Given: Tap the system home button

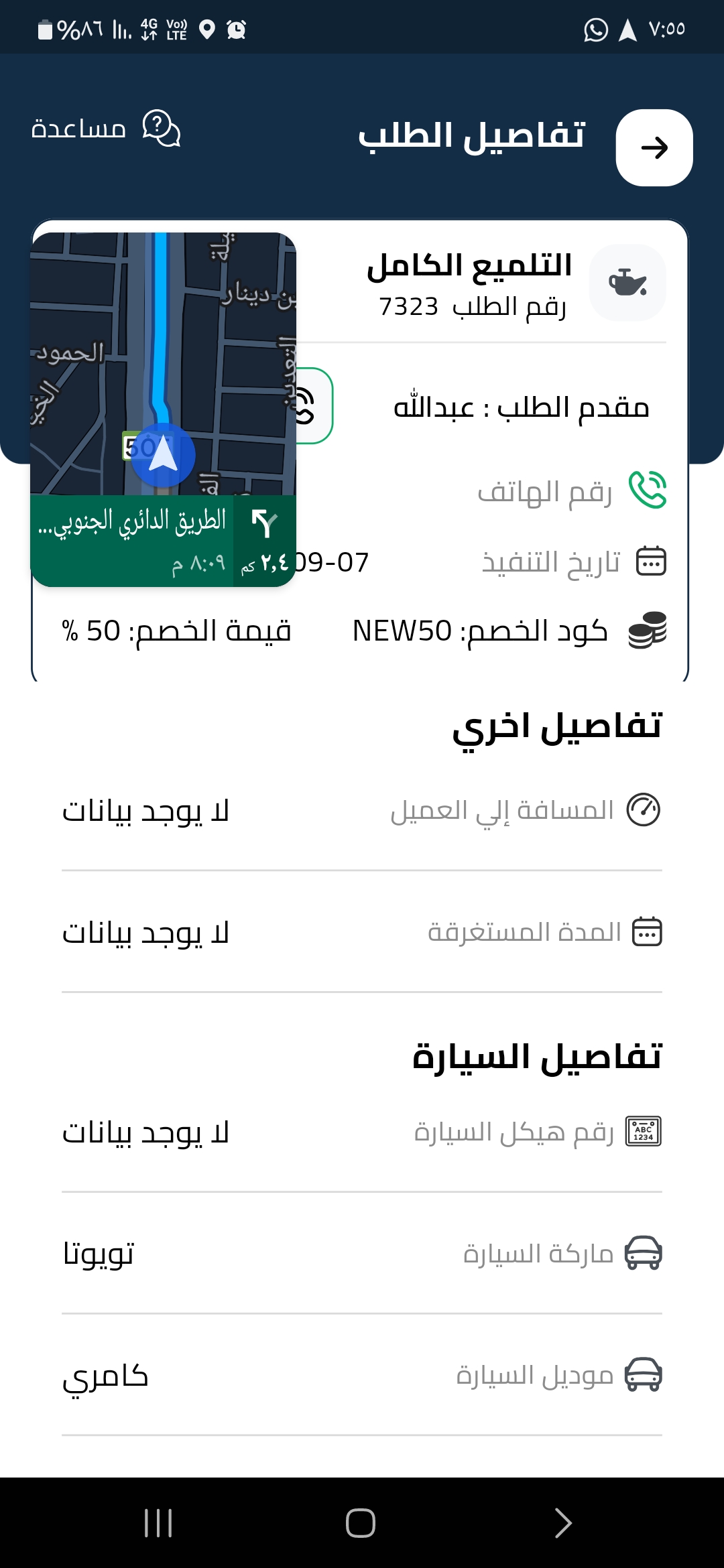Looking at the screenshot, I should point(361,1522).
